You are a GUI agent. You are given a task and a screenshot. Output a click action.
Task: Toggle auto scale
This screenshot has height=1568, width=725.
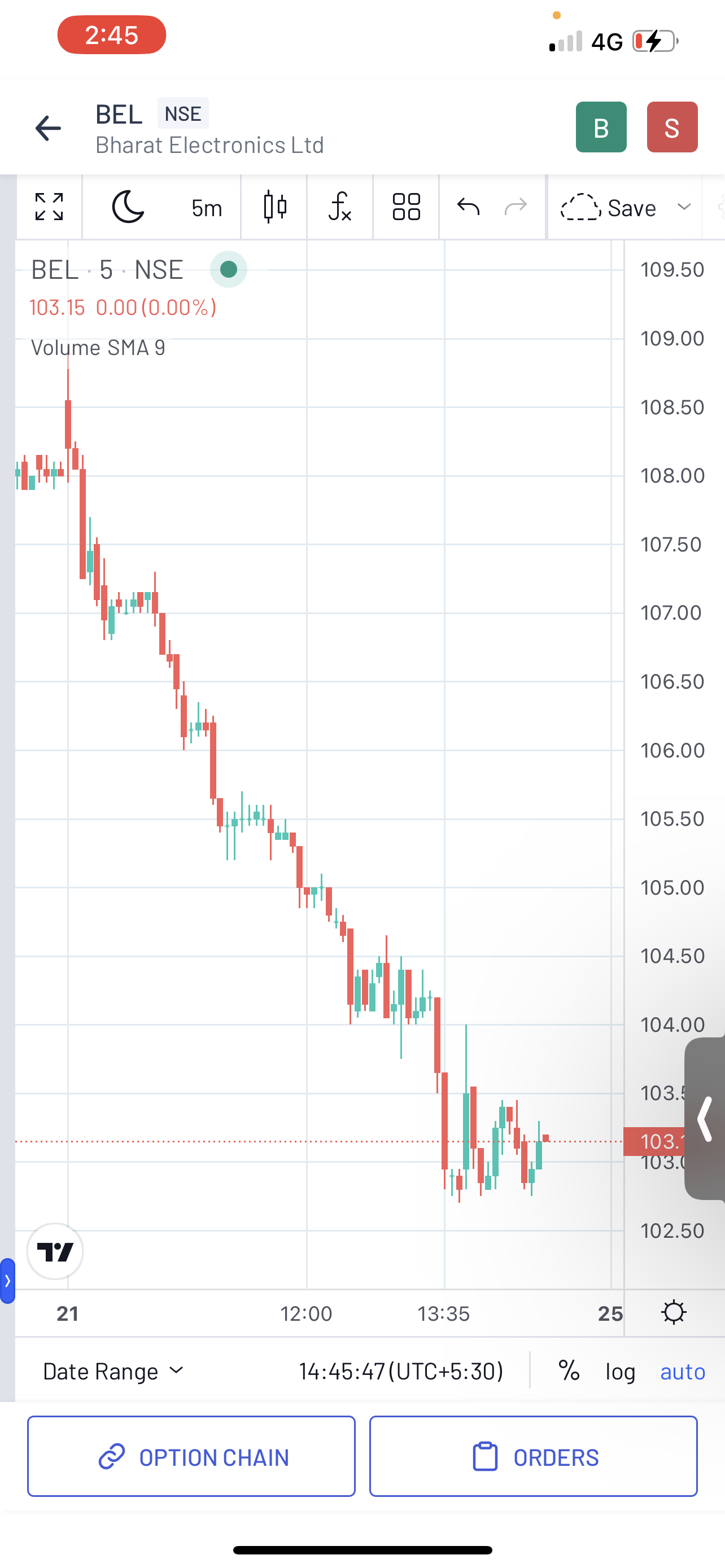[683, 1372]
